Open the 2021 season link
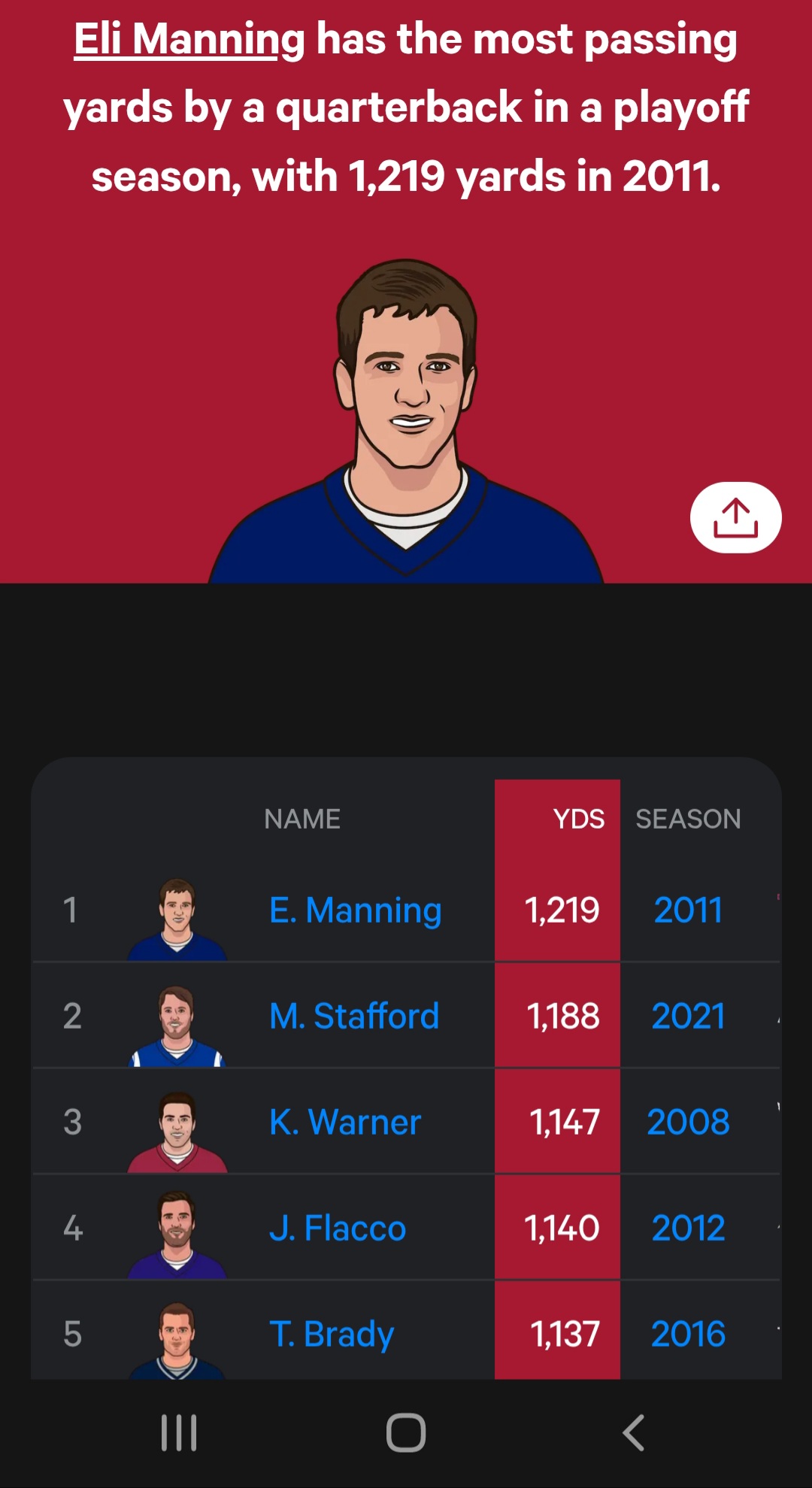The width and height of the screenshot is (812, 1488). (x=688, y=1017)
